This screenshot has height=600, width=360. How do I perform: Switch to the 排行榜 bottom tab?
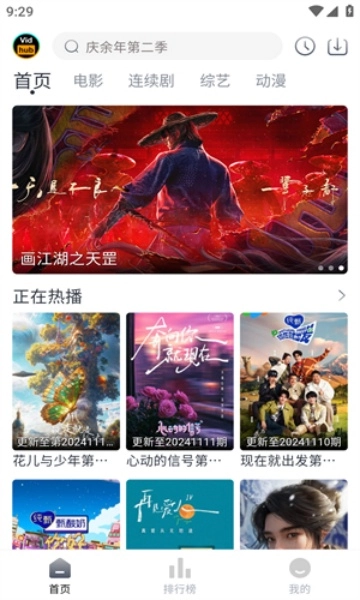click(x=180, y=576)
